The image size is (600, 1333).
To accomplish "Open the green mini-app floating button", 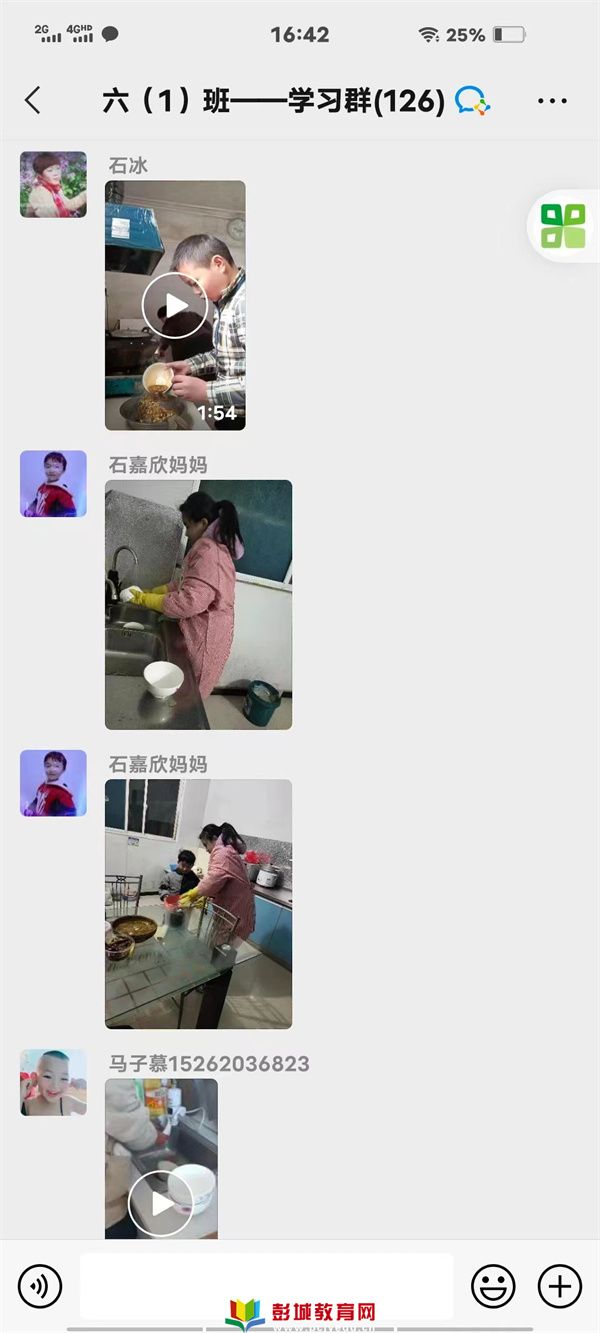I will 563,226.
